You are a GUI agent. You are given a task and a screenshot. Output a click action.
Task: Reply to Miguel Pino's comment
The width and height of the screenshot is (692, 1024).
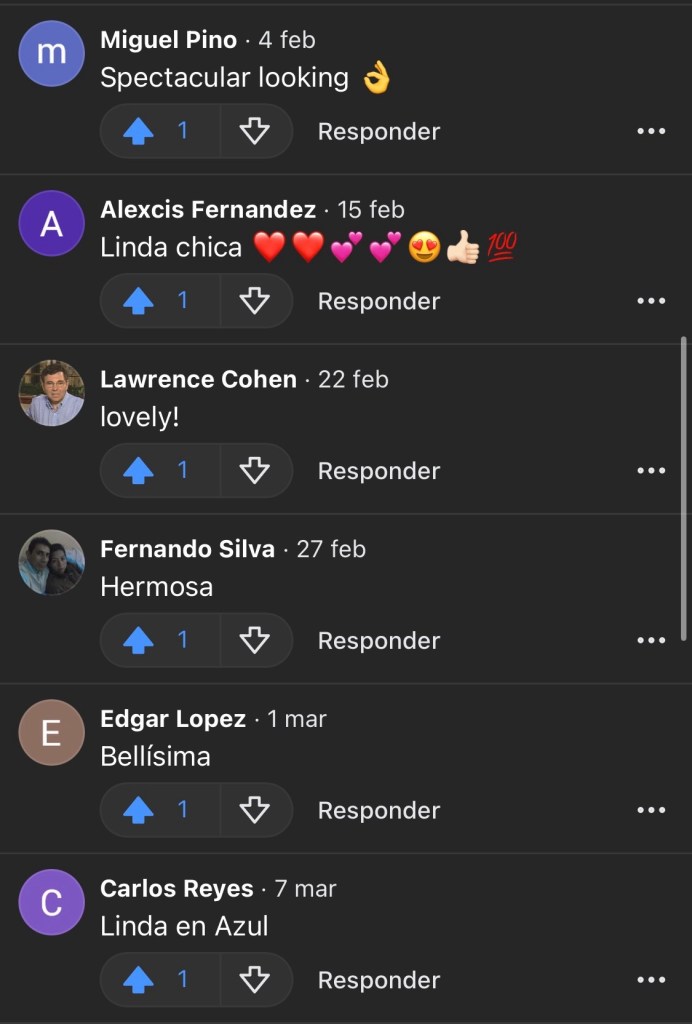pyautogui.click(x=378, y=131)
